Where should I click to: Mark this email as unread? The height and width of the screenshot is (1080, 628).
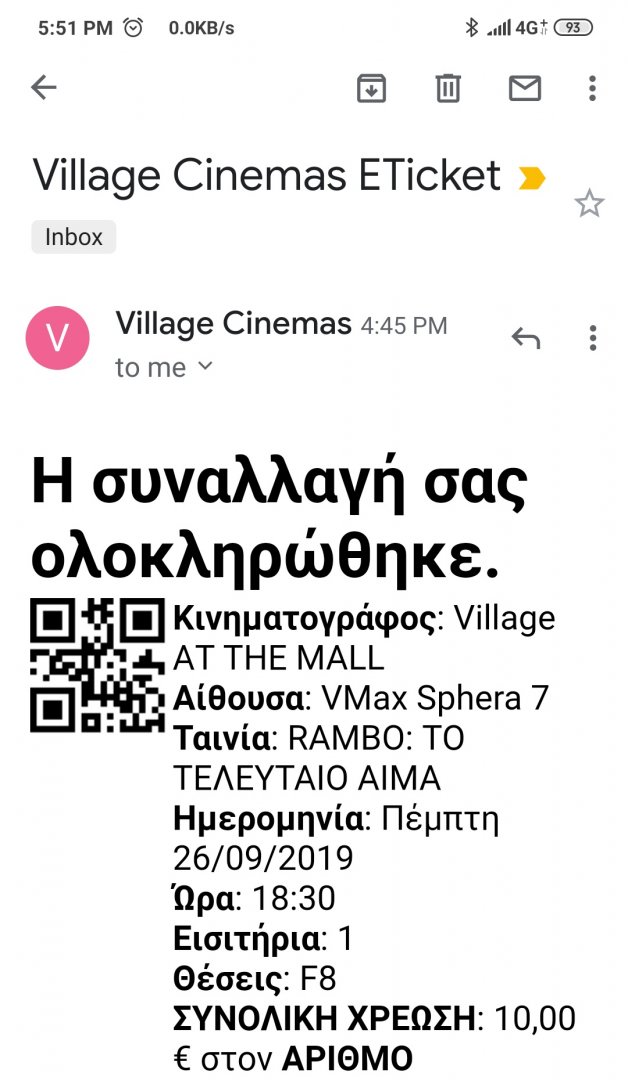524,89
